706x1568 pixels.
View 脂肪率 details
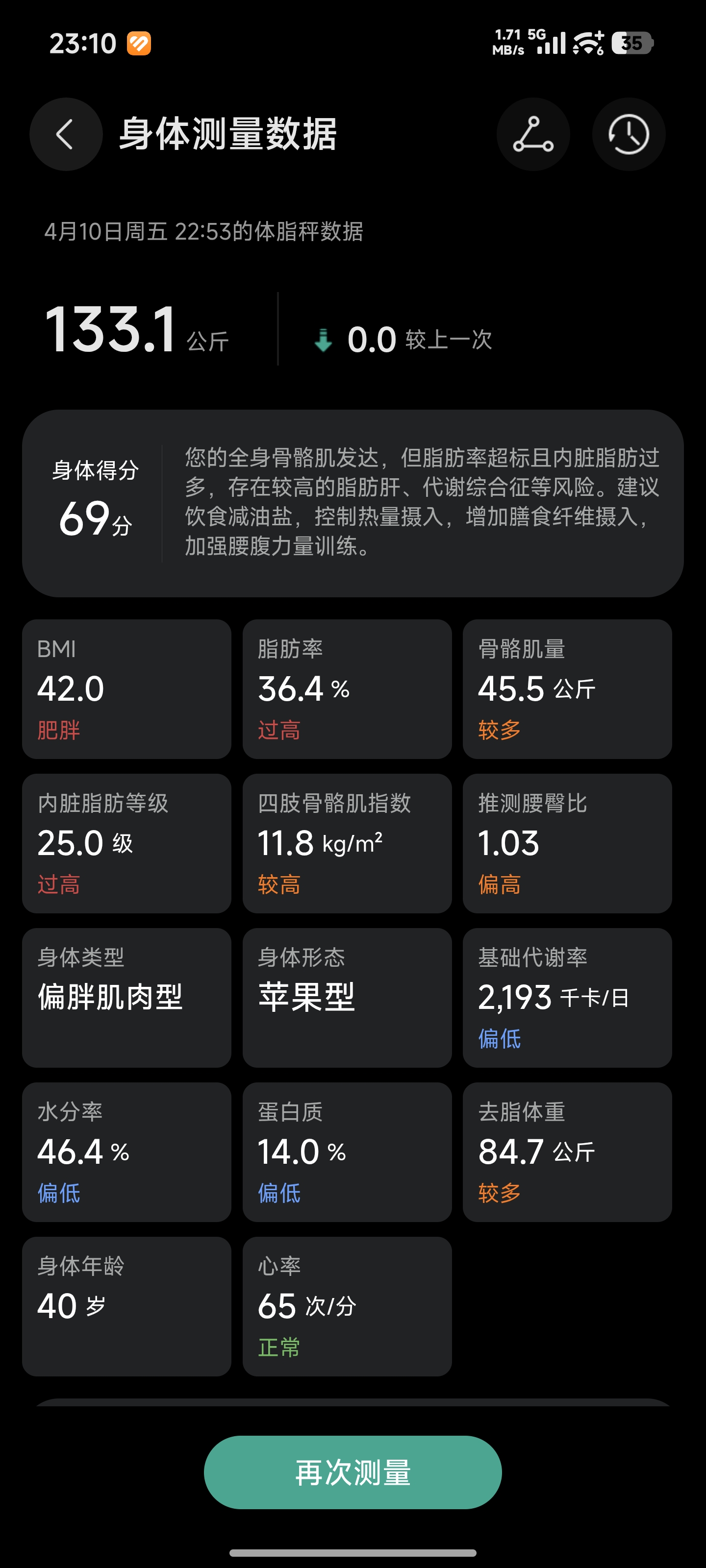tap(347, 689)
